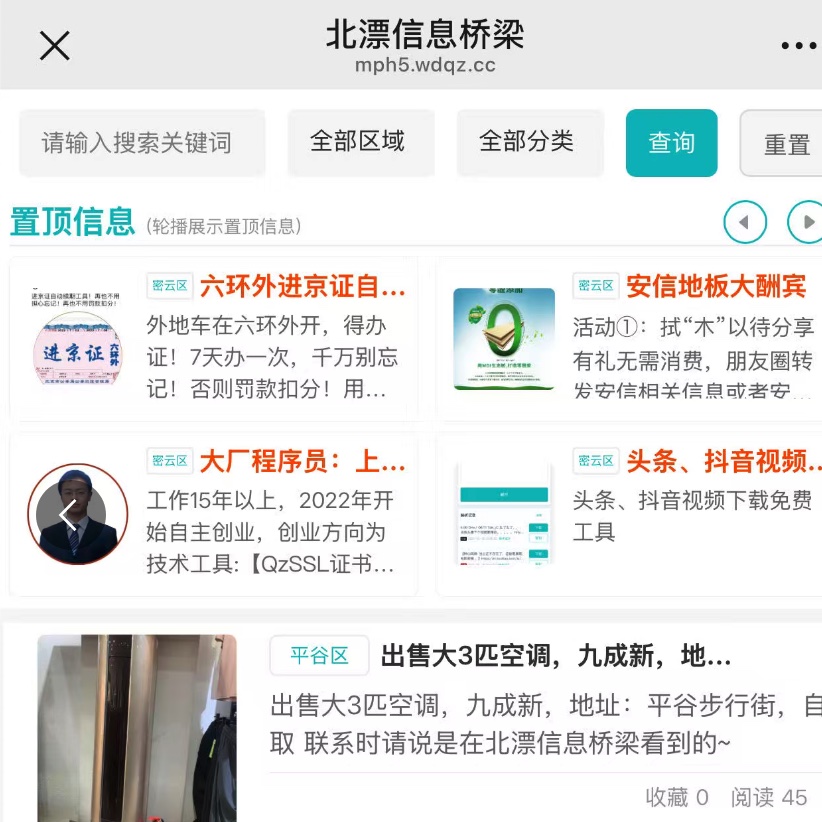The width and height of the screenshot is (822, 822).
Task: Open the three-dot overflow menu
Action: pyautogui.click(x=798, y=46)
